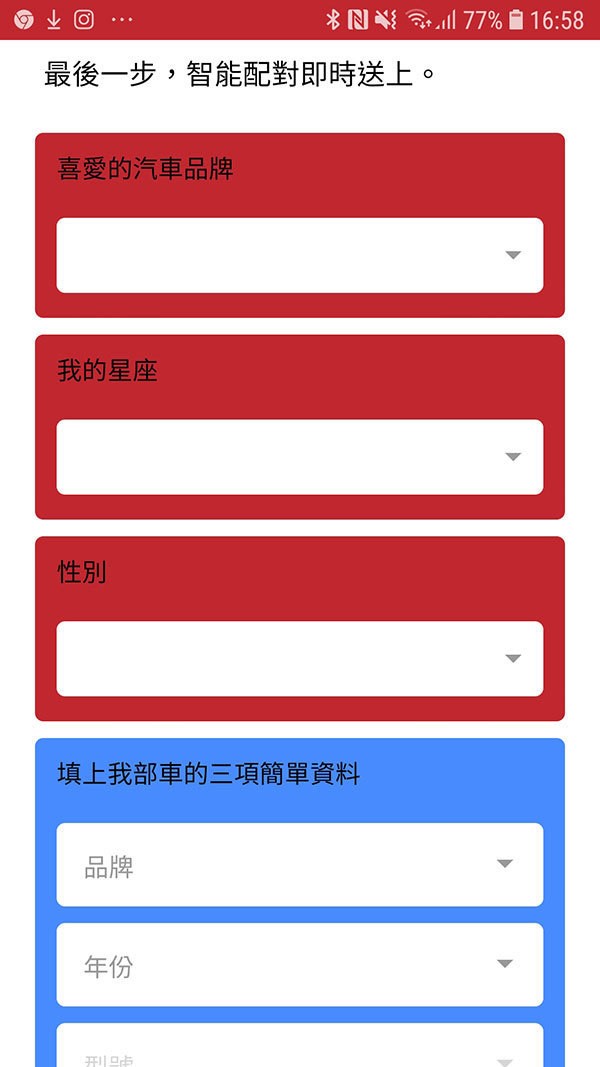Expand the 我的星座 dropdown

(x=299, y=457)
